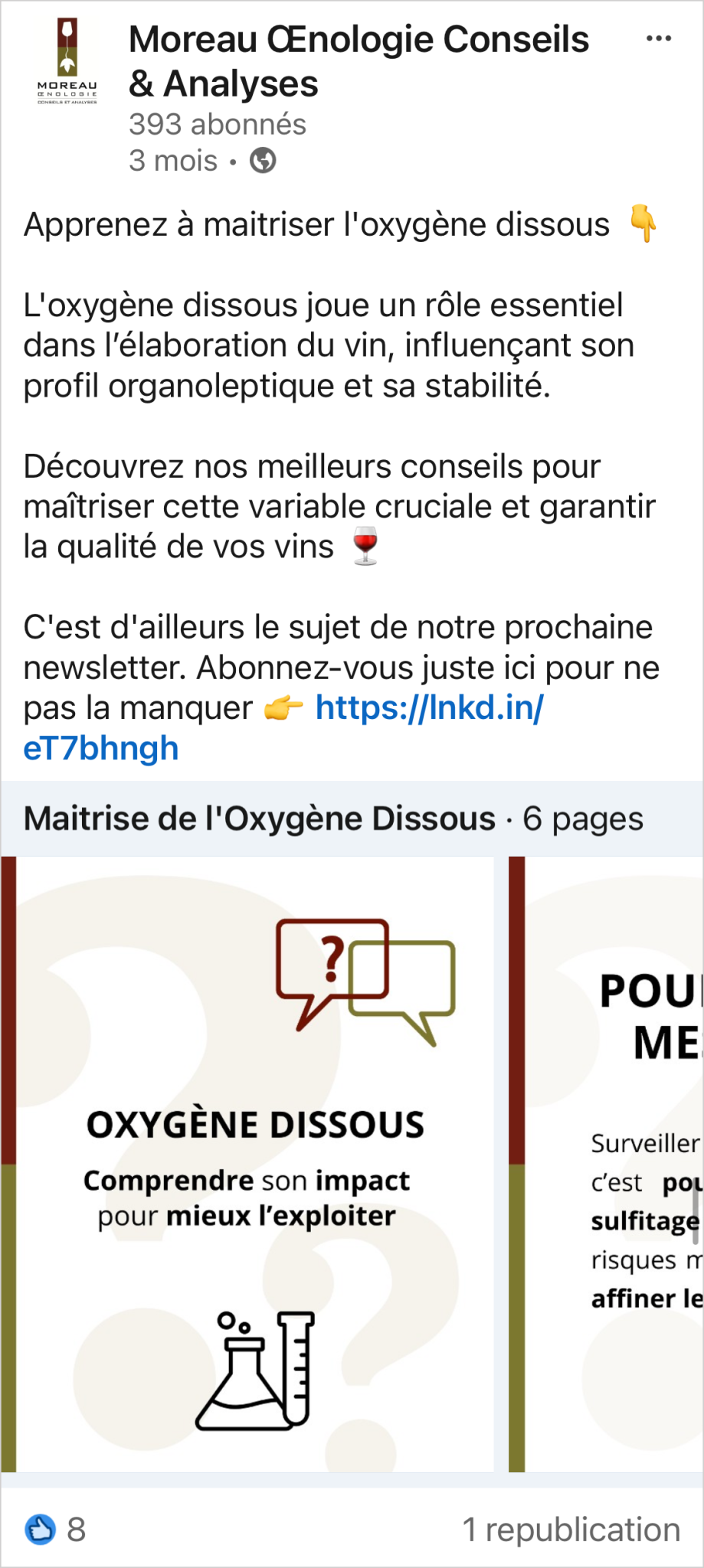
Task: Tap the Moreau Œnologie logo avatar
Action: [x=67, y=61]
